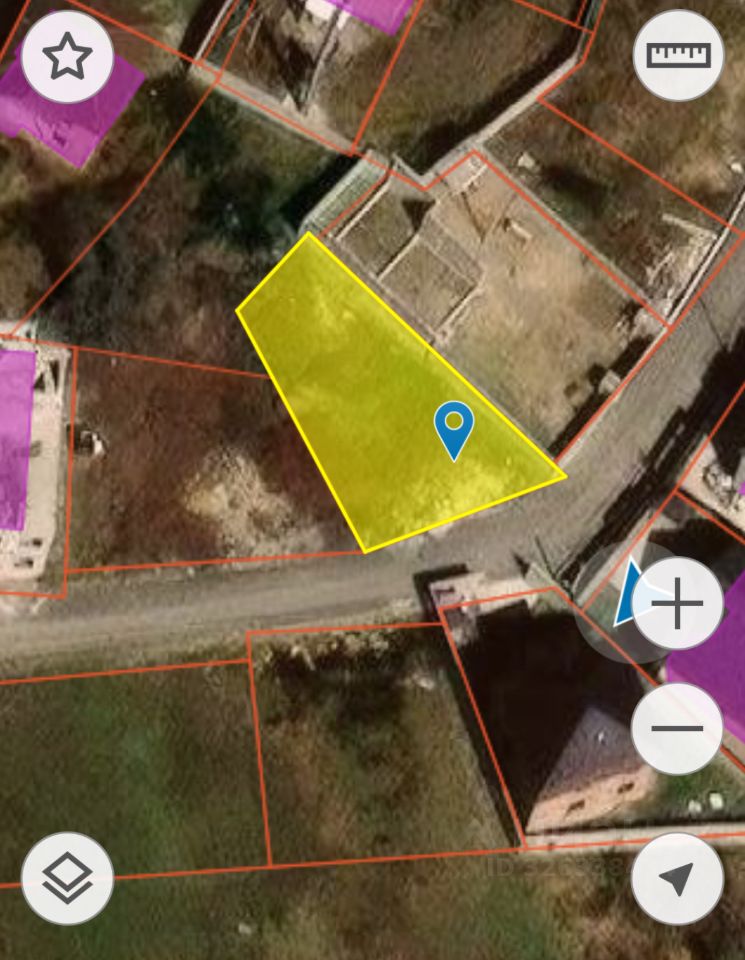
Task: Add this plot to favorites with the star
Action: click(x=67, y=57)
